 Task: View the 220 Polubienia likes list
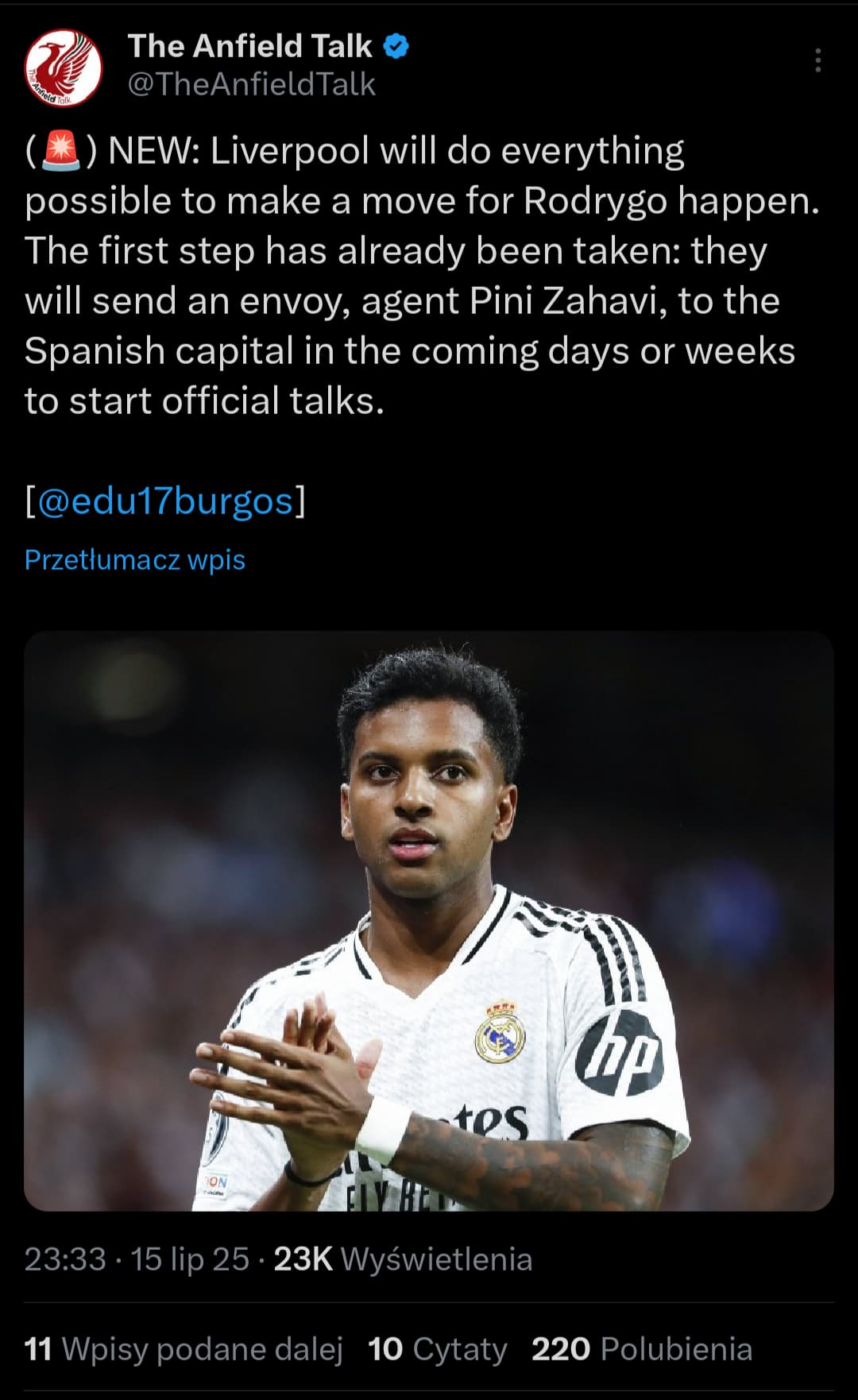[641, 1349]
